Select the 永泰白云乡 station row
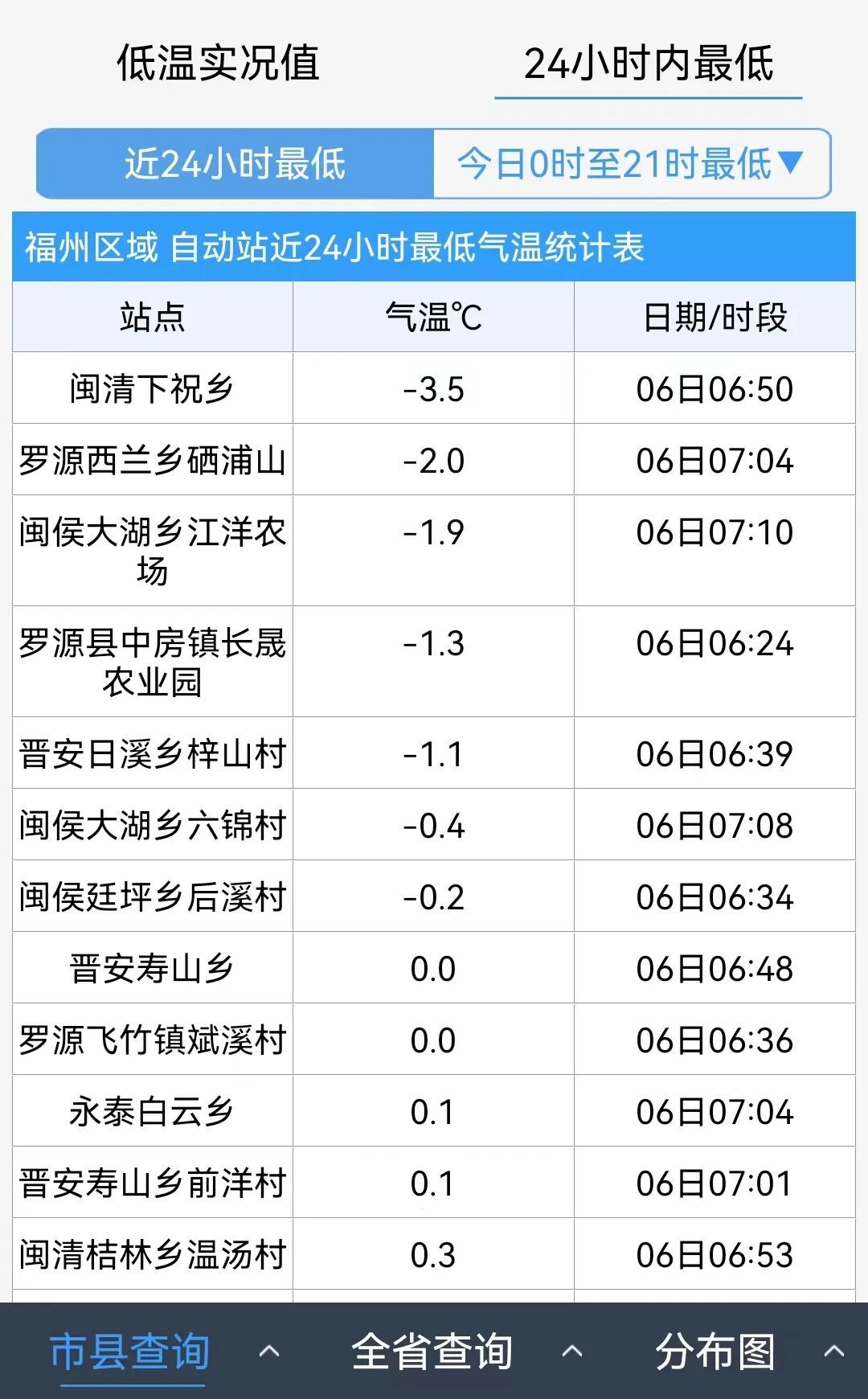Screen dimensions: 868x1399 pos(153,1112)
